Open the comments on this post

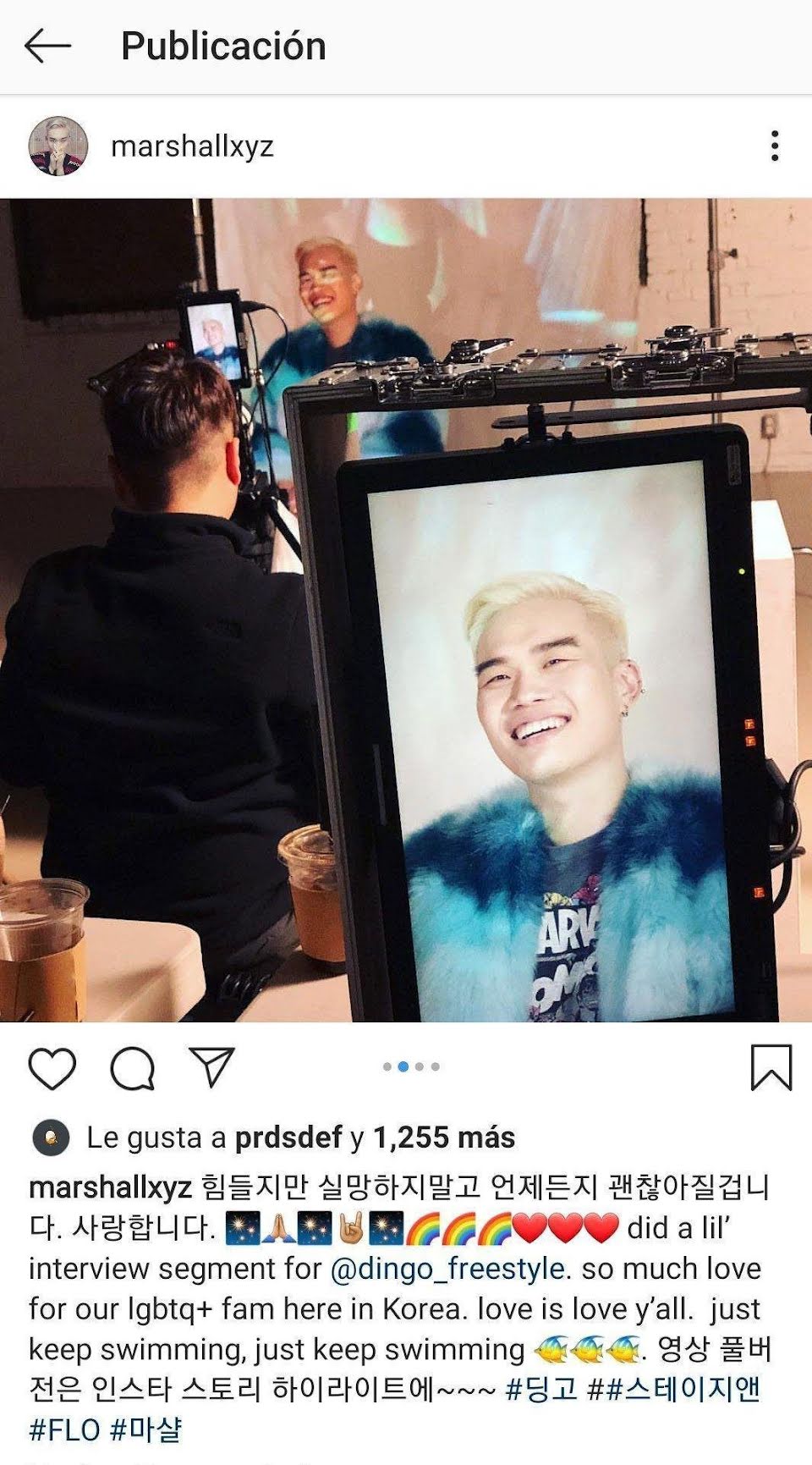pos(133,1068)
